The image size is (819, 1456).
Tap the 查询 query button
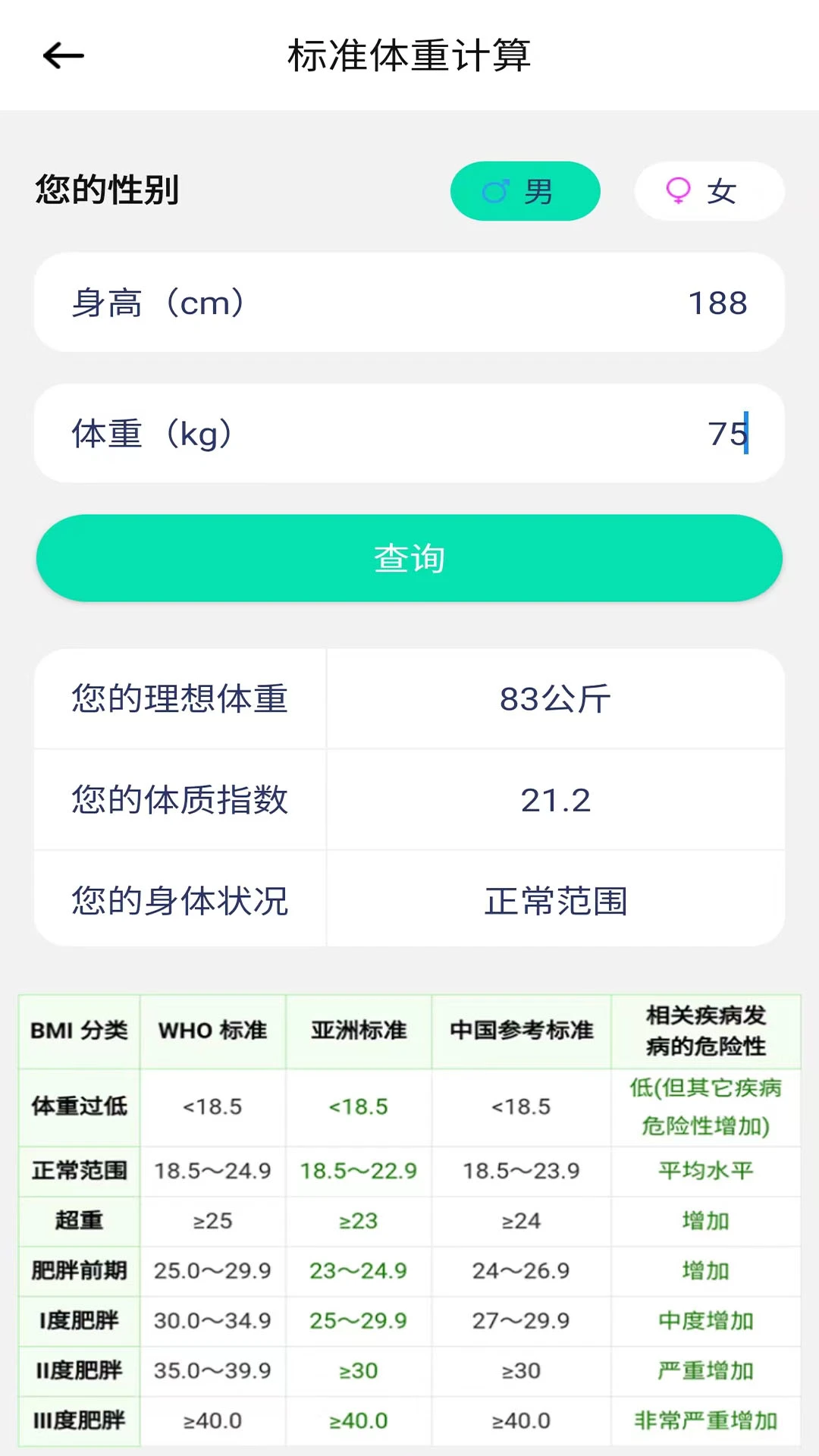click(x=408, y=557)
